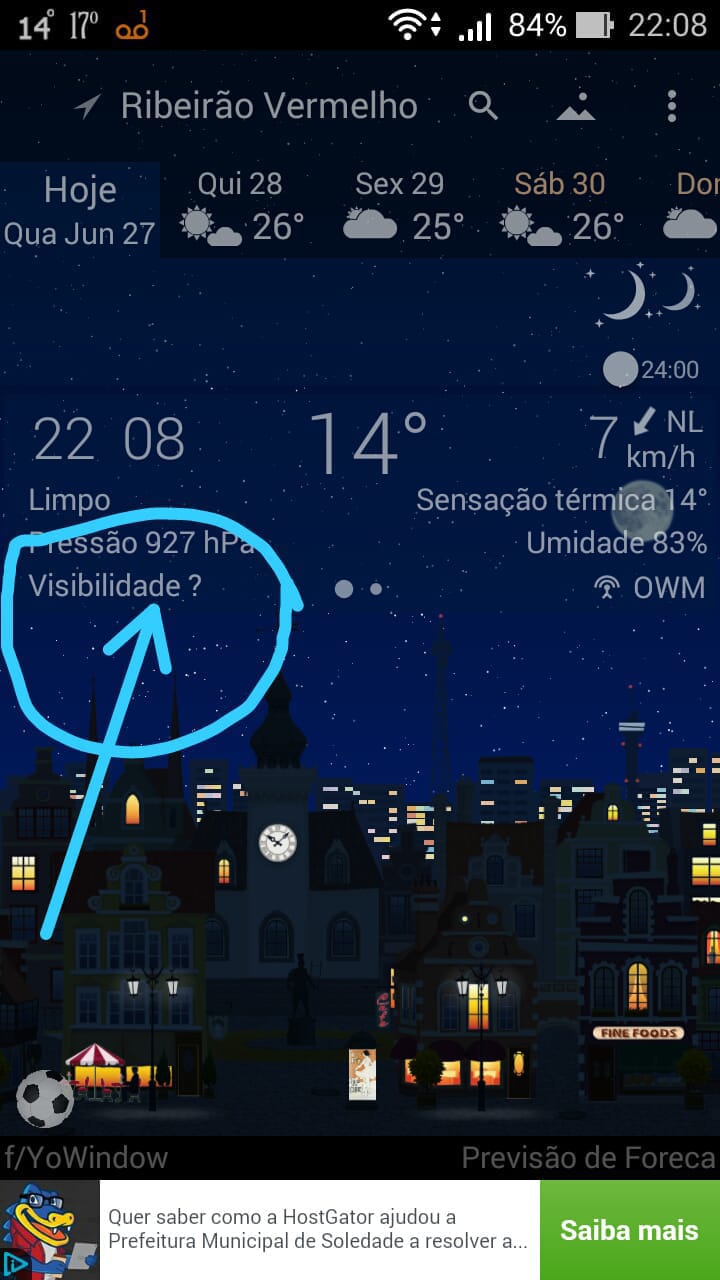This screenshot has height=1280, width=720.
Task: Open the location search icon
Action: 483,105
